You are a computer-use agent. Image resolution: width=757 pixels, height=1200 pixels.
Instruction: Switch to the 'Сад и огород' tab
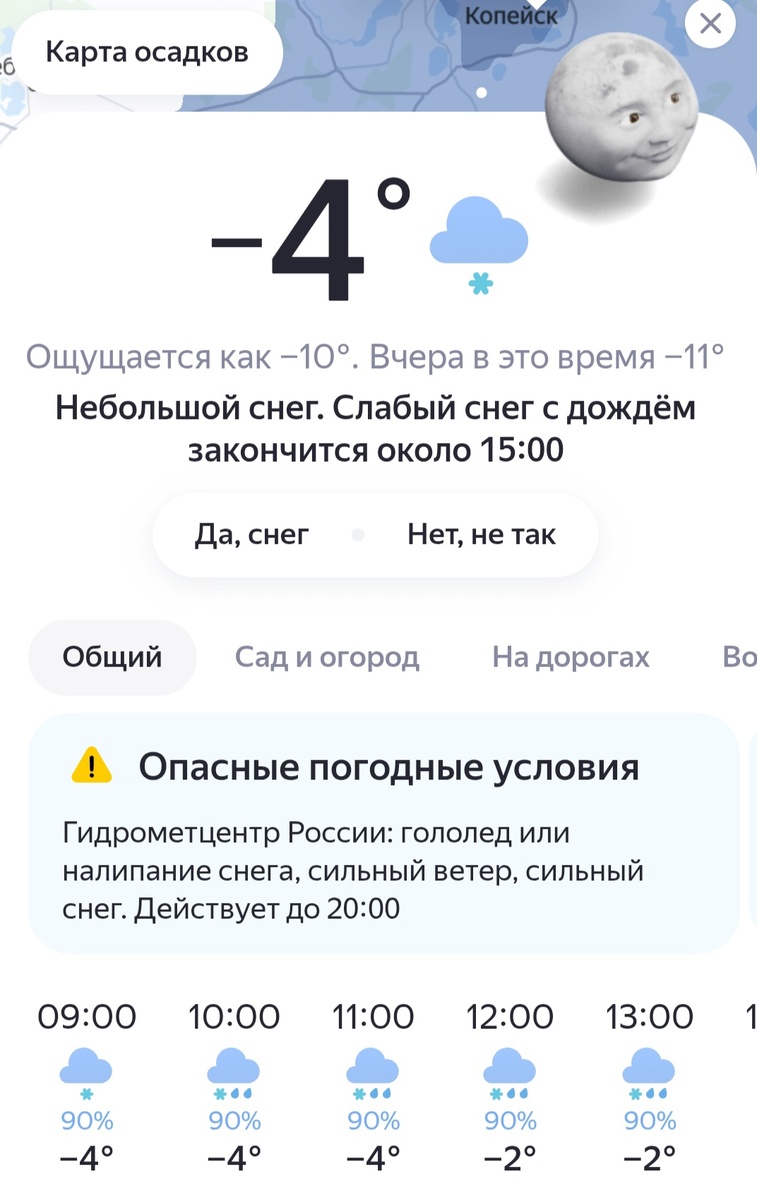(x=327, y=657)
